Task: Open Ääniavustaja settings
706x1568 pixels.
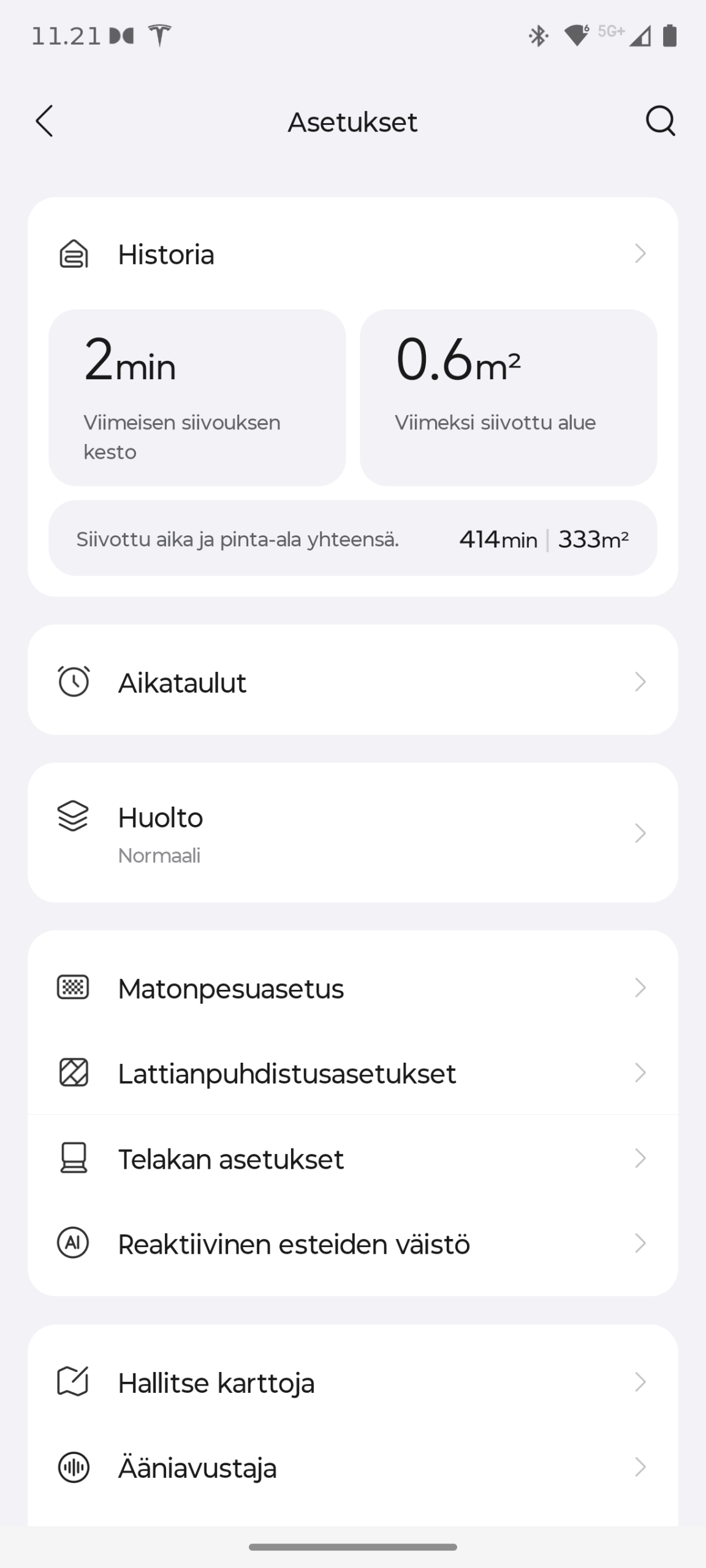Action: tap(352, 1468)
